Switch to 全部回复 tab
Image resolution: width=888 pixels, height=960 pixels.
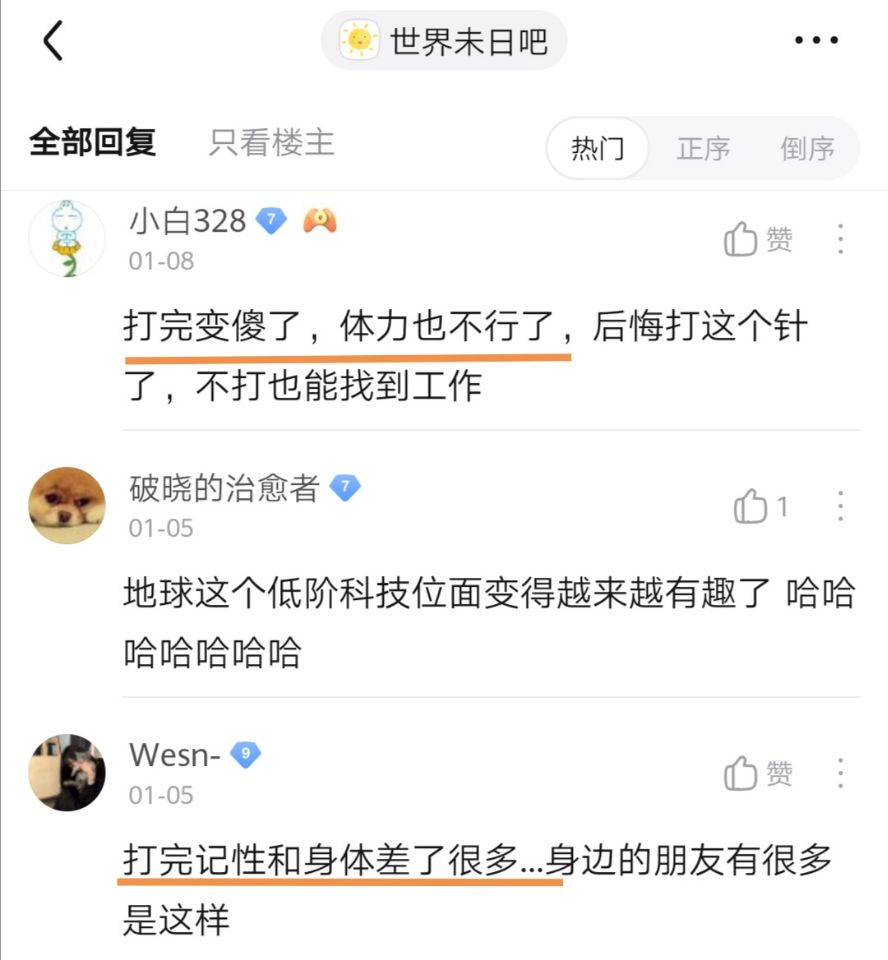tap(93, 143)
